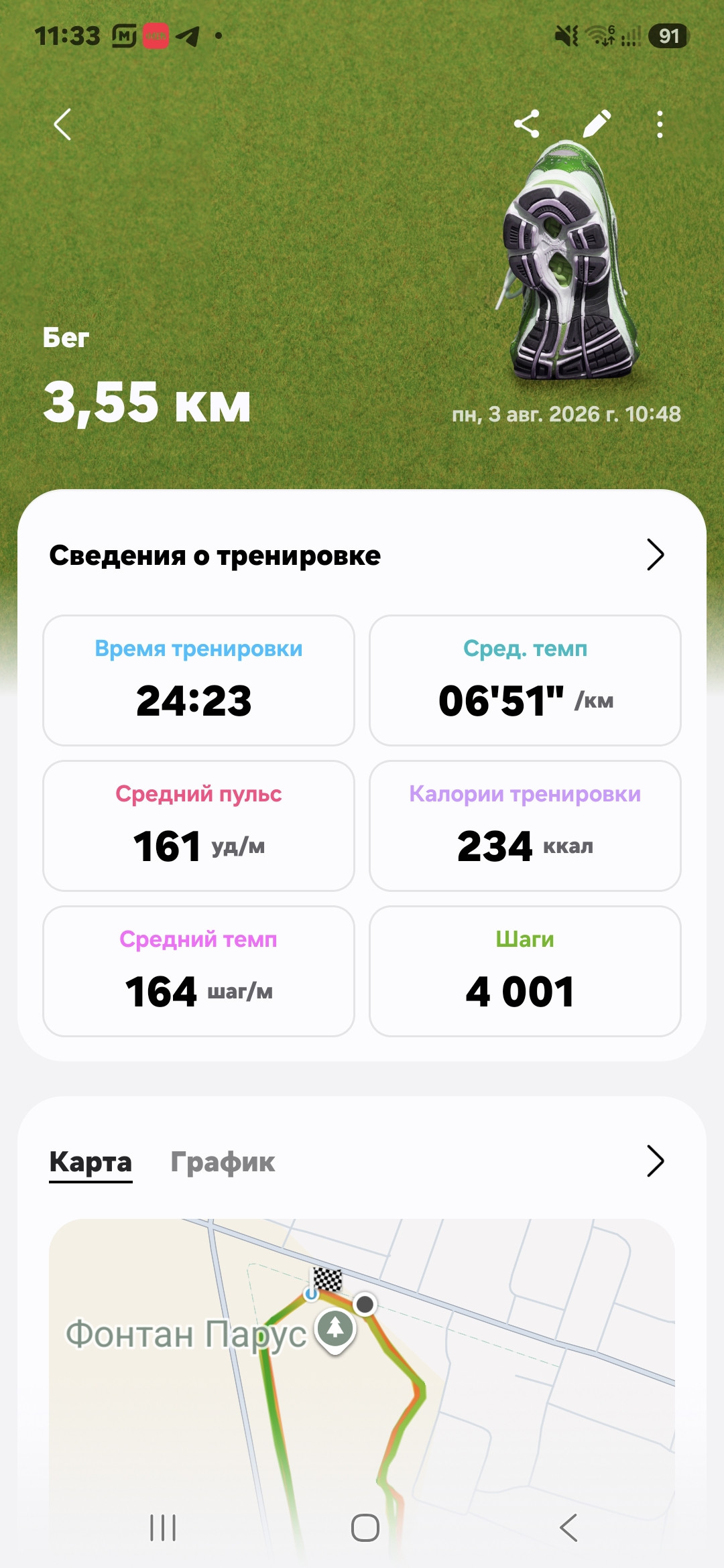Select the Карта tab
Viewport: 724px width, 1568px height.
pos(90,1162)
